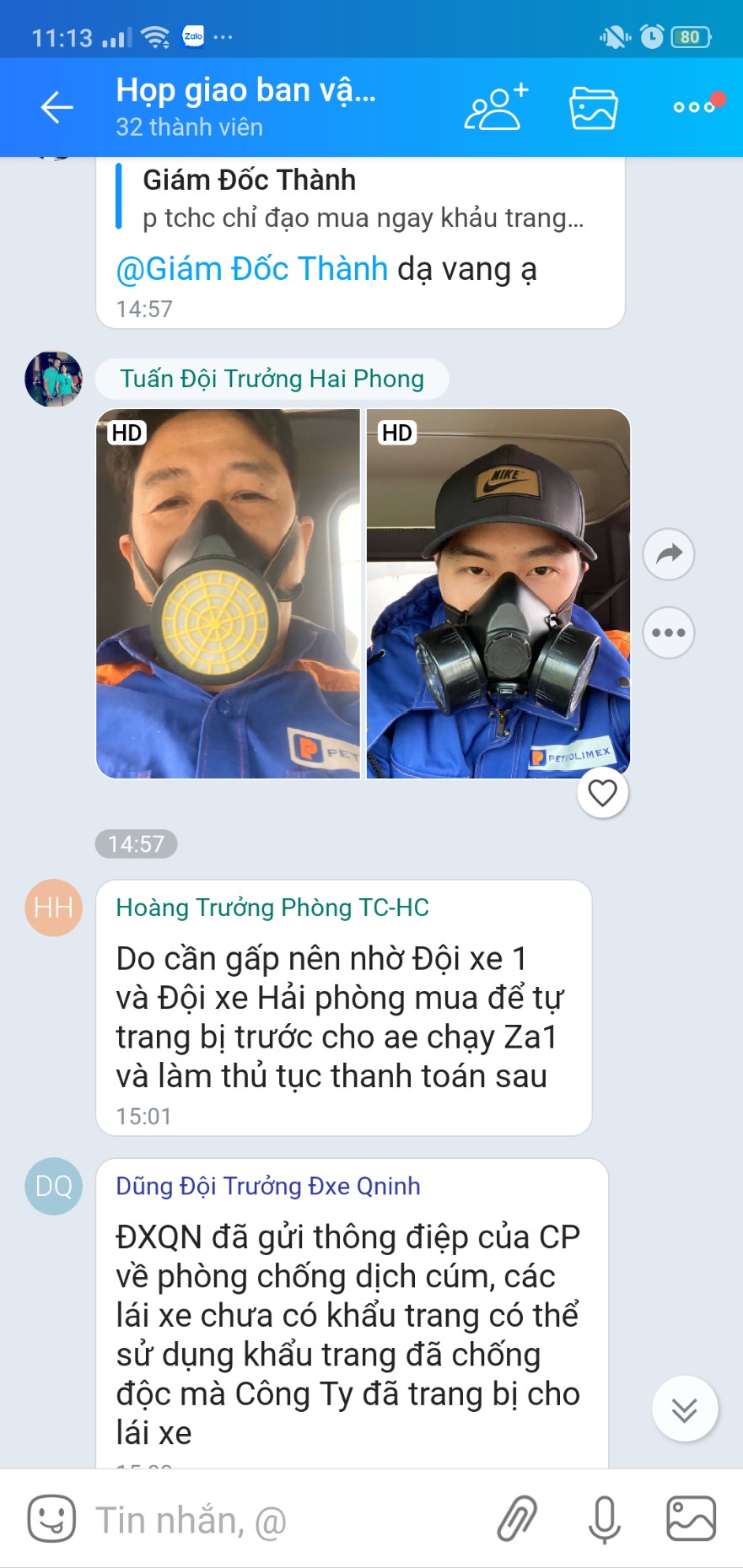Forward the photos with the share arrow
743x1568 pixels.
pos(669,554)
